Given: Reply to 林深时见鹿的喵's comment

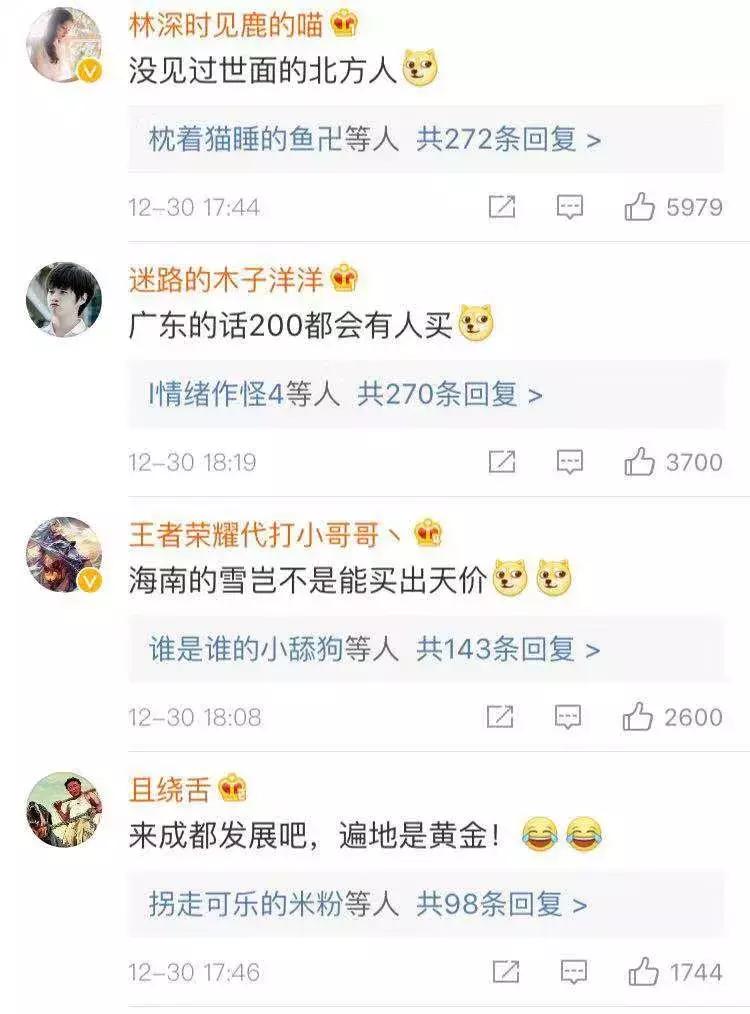Looking at the screenshot, I should pos(570,207).
